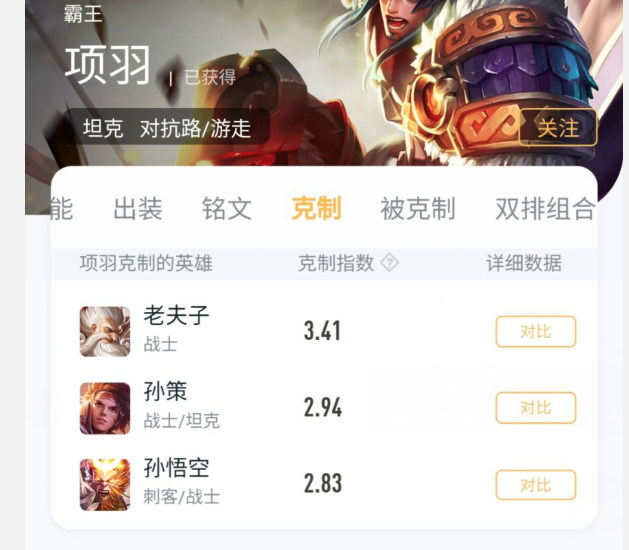Switch to the 双排组合 tab

pos(544,208)
